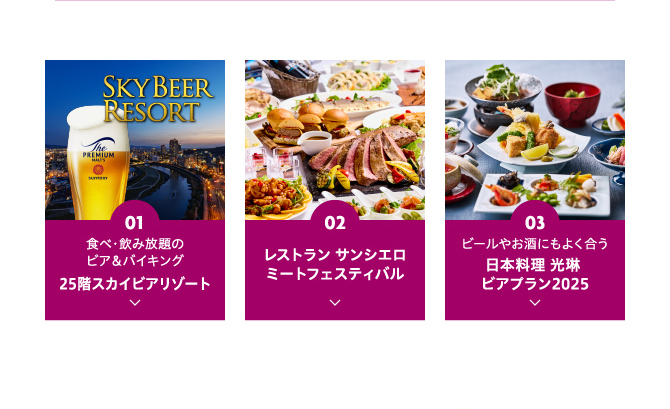The height and width of the screenshot is (409, 670).
Task: Open the 02 ミートフェスティバル card
Action: pos(335,190)
